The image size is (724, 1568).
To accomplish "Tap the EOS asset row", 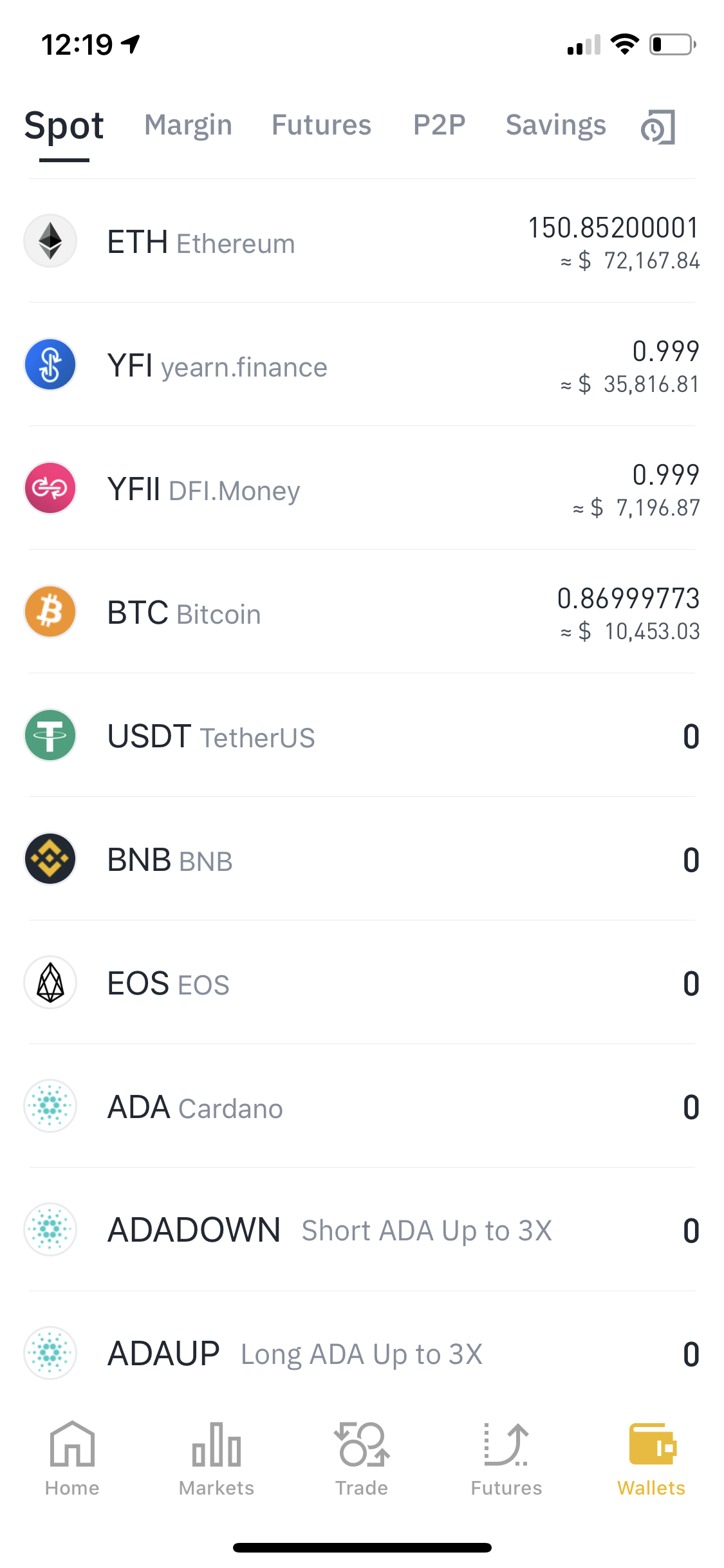I will 362,983.
